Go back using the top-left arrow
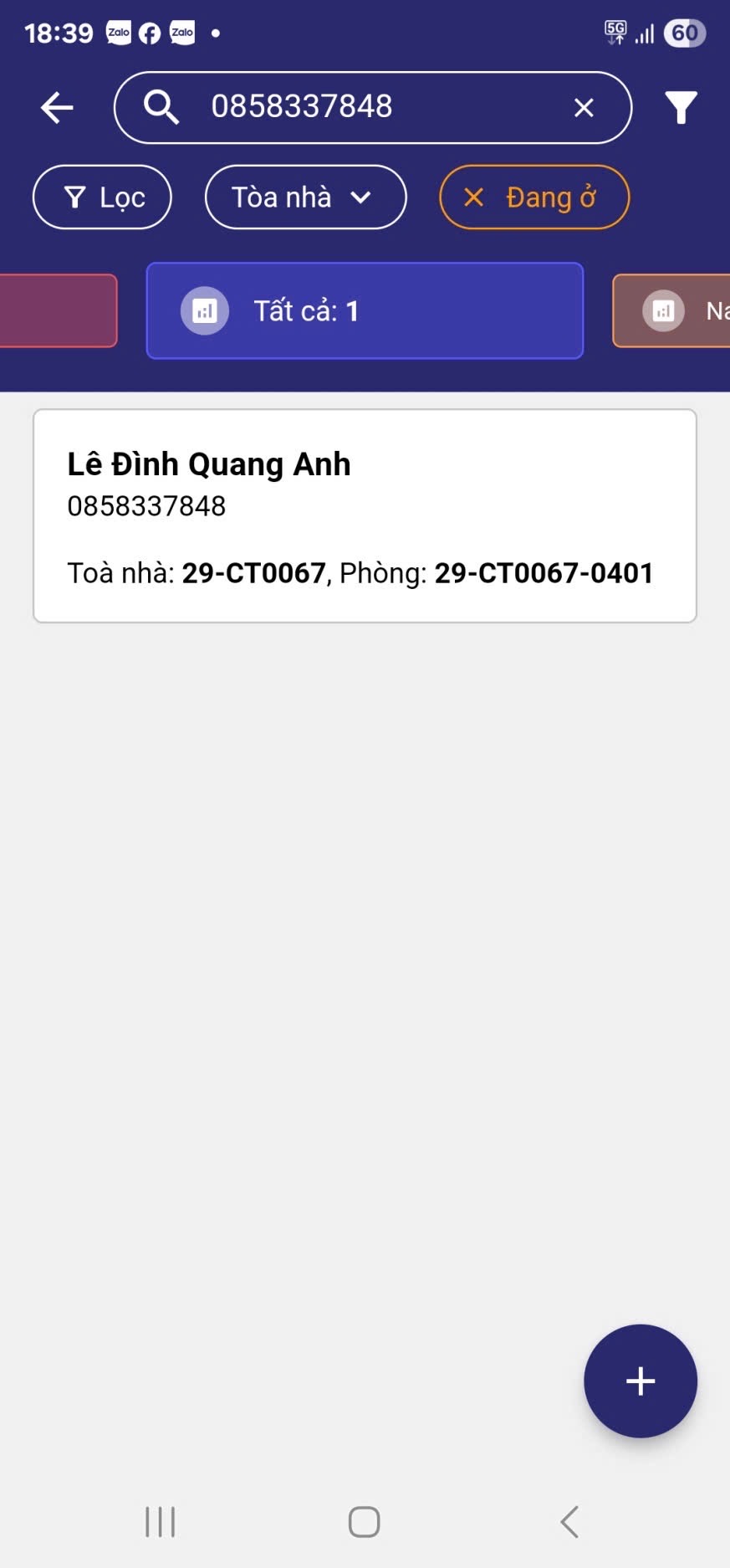The image size is (730, 1568). pyautogui.click(x=57, y=108)
